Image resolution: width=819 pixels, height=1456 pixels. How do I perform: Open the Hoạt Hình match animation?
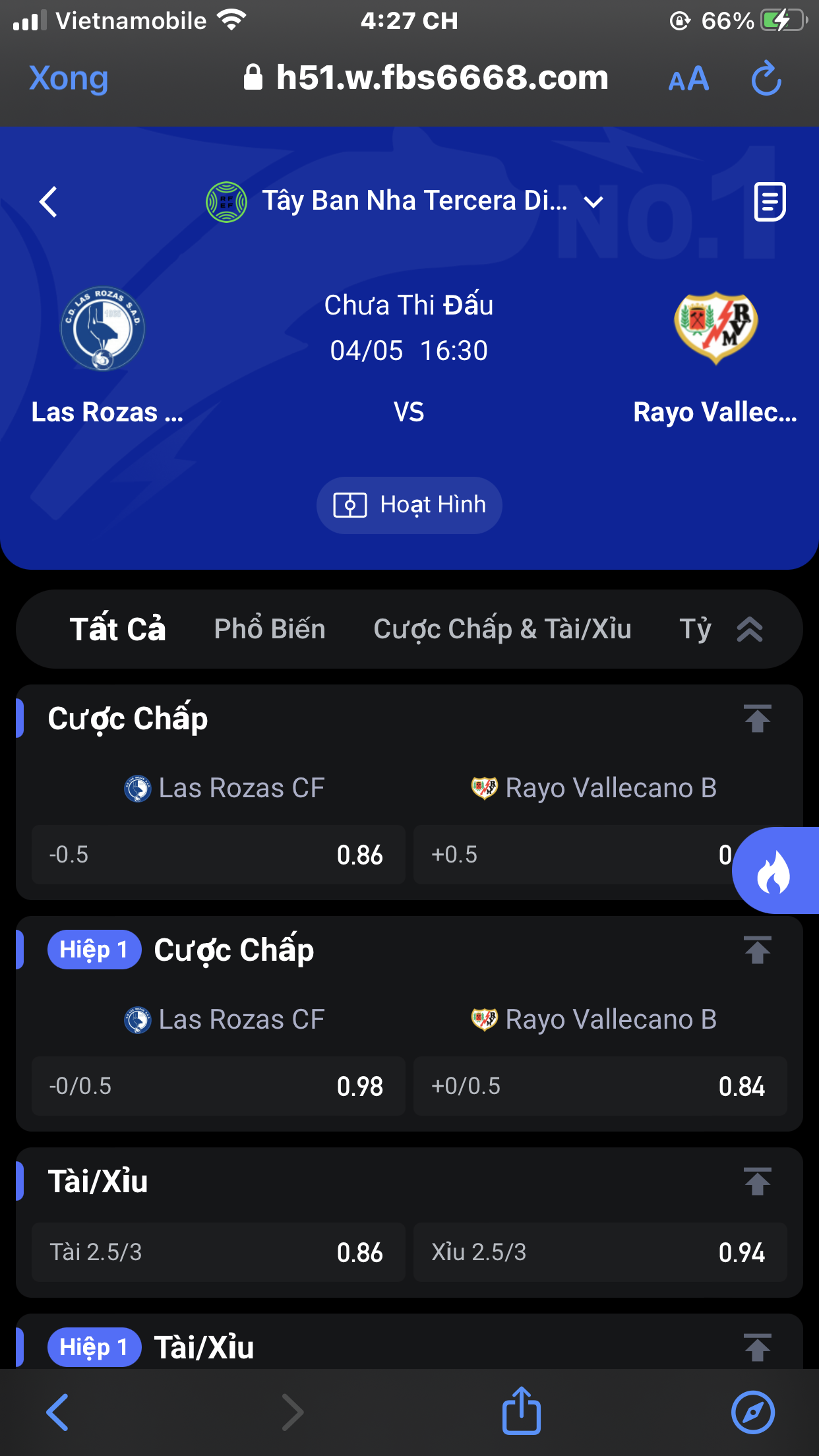point(409,505)
